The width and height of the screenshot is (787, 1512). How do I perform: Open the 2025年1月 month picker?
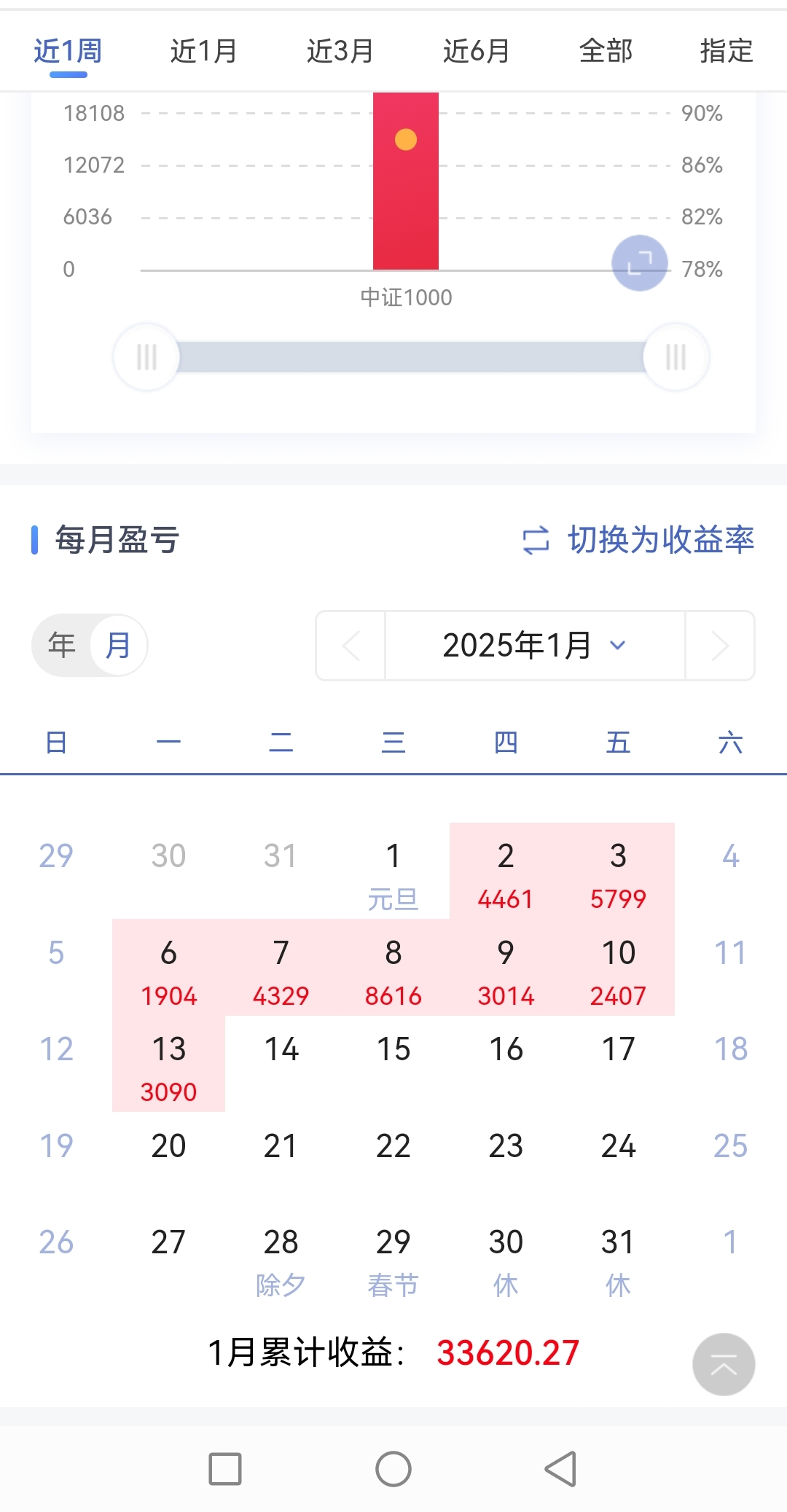[x=534, y=646]
